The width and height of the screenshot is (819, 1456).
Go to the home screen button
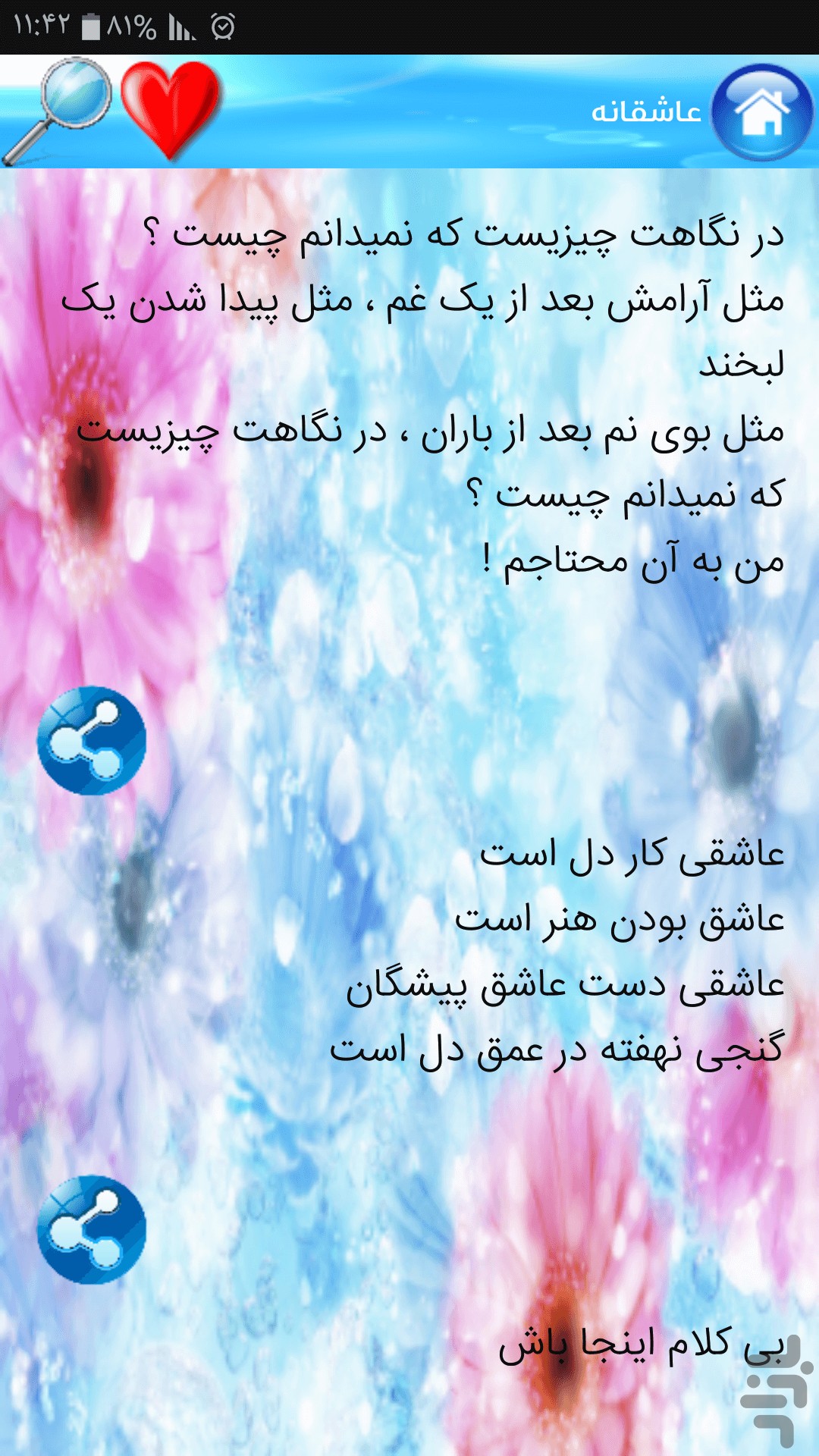point(762,112)
